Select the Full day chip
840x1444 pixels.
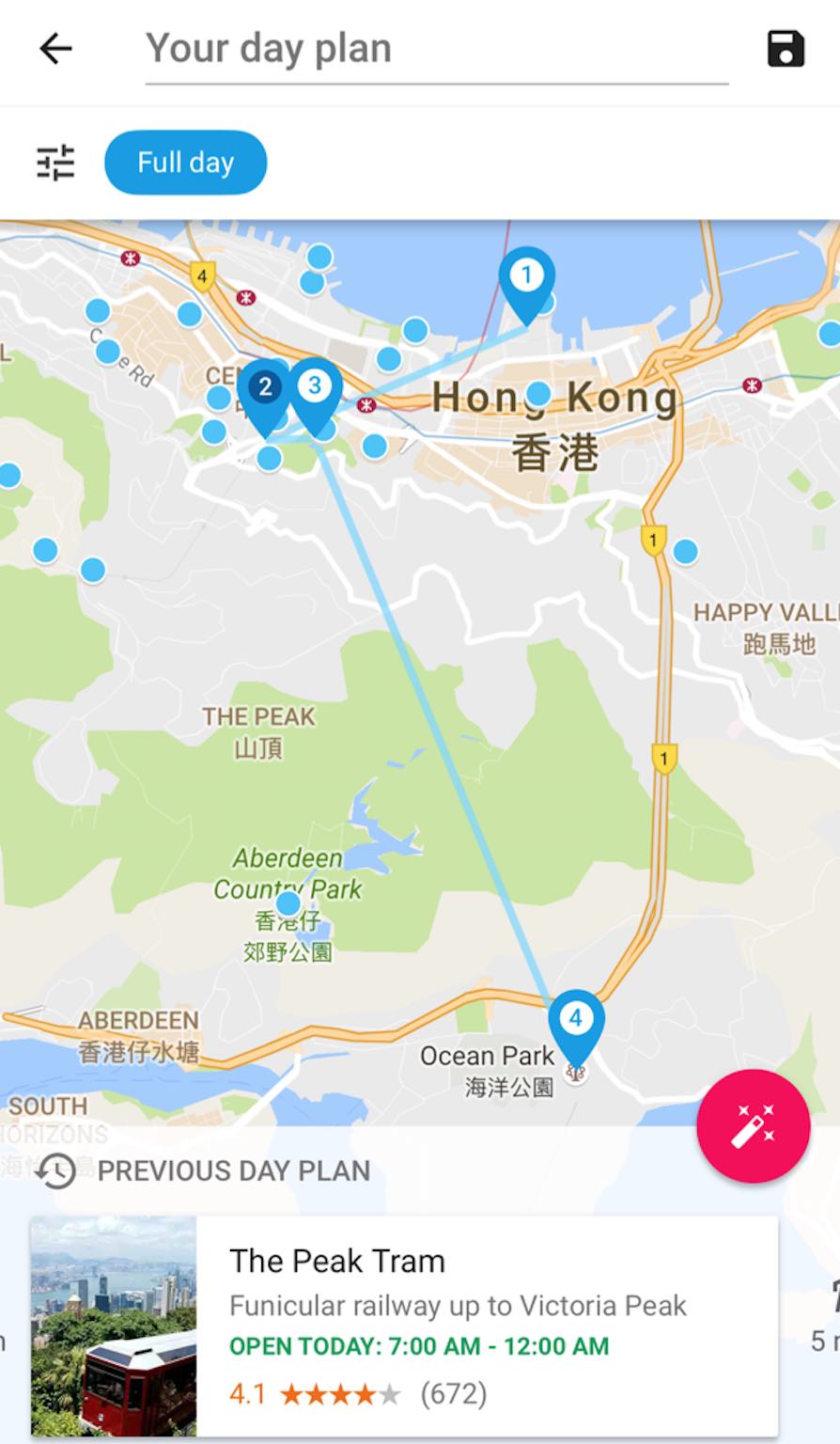click(x=186, y=163)
